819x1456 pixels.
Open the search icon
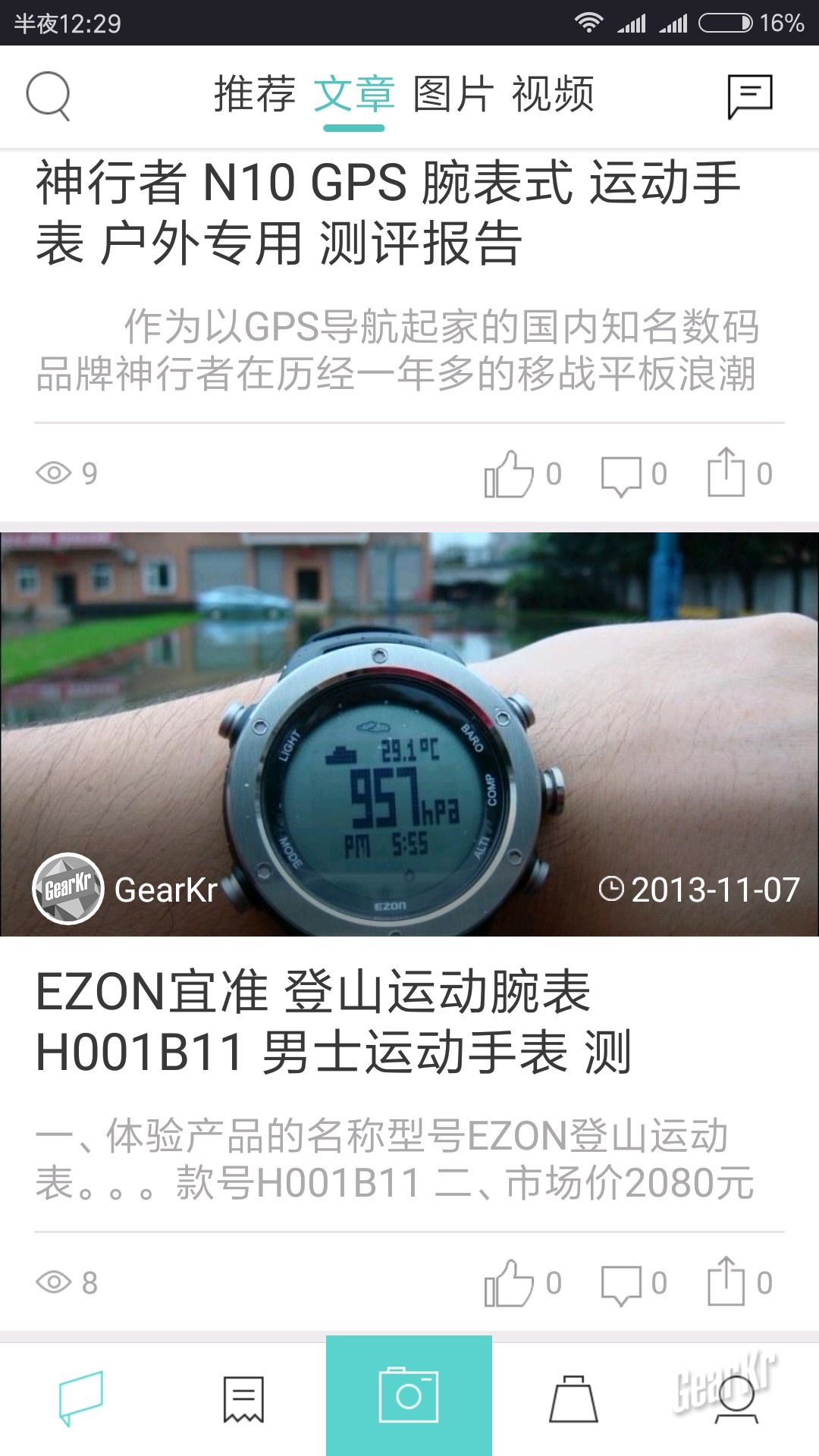click(49, 96)
